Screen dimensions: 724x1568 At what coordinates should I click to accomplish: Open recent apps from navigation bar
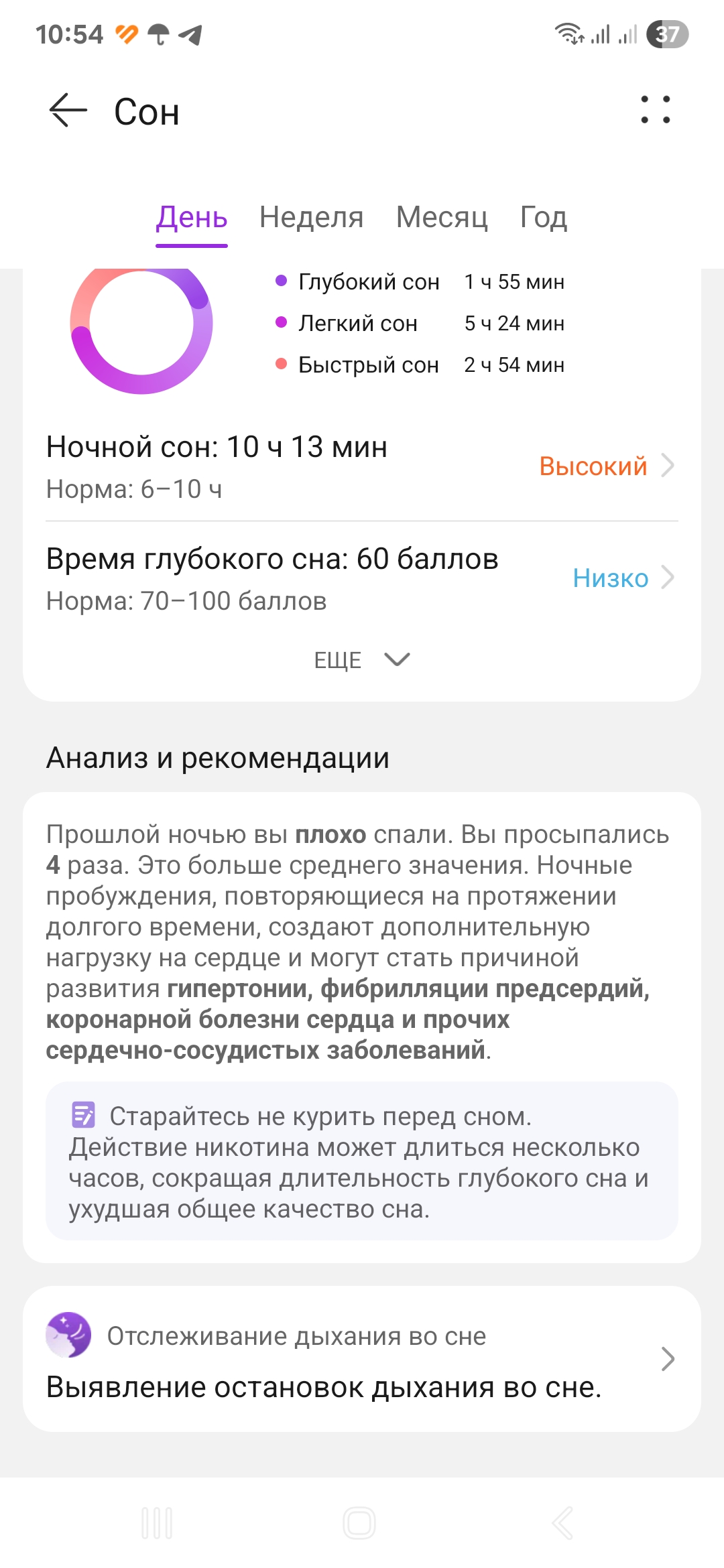pos(158,1523)
